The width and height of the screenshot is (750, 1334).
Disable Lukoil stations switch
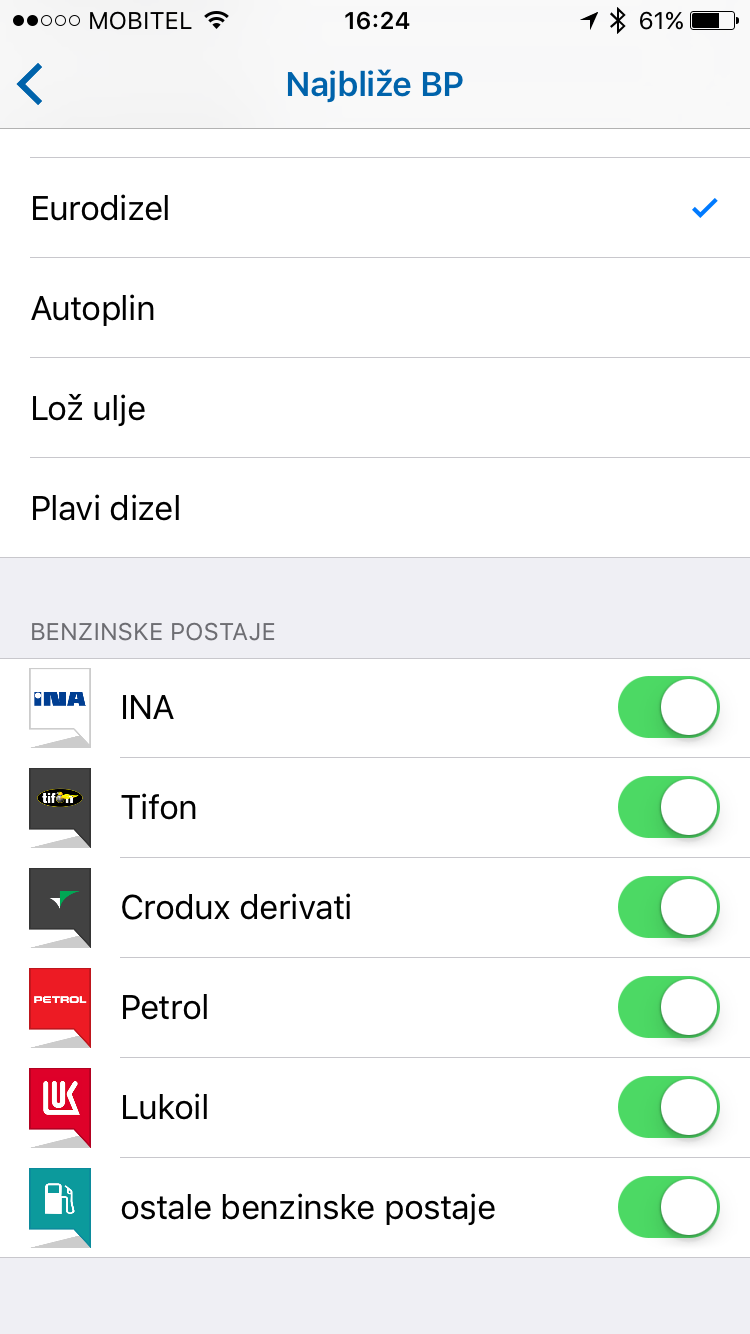(669, 1108)
